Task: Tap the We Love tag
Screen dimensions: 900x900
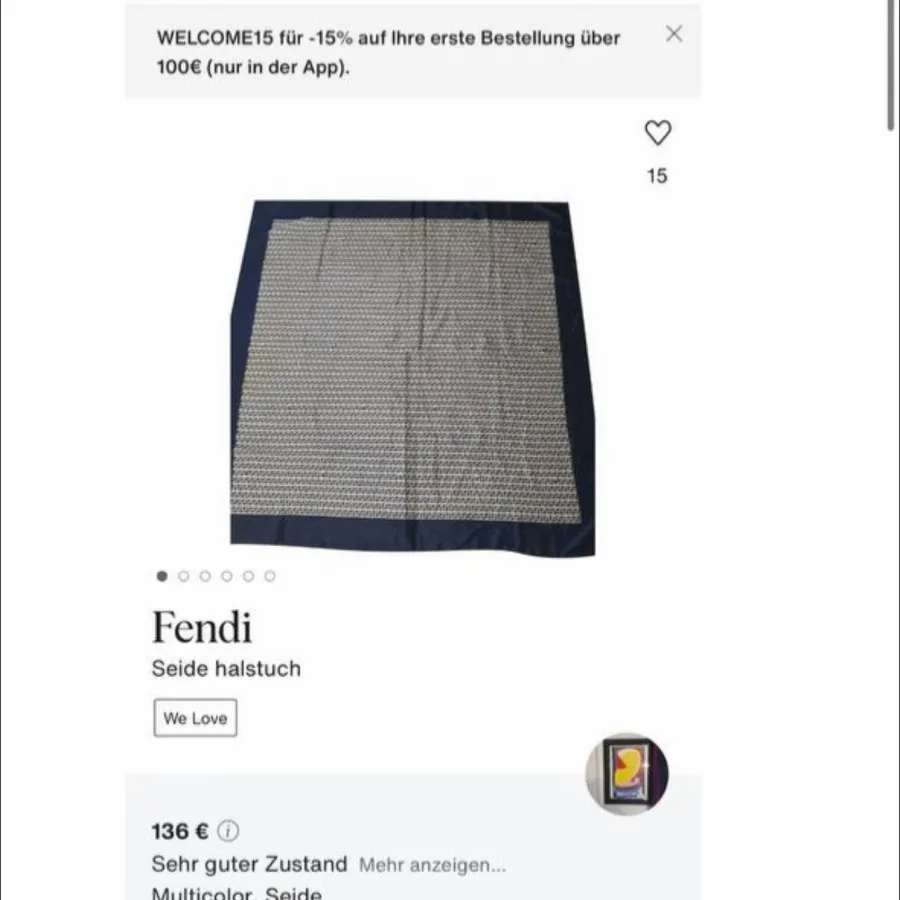Action: 195,718
